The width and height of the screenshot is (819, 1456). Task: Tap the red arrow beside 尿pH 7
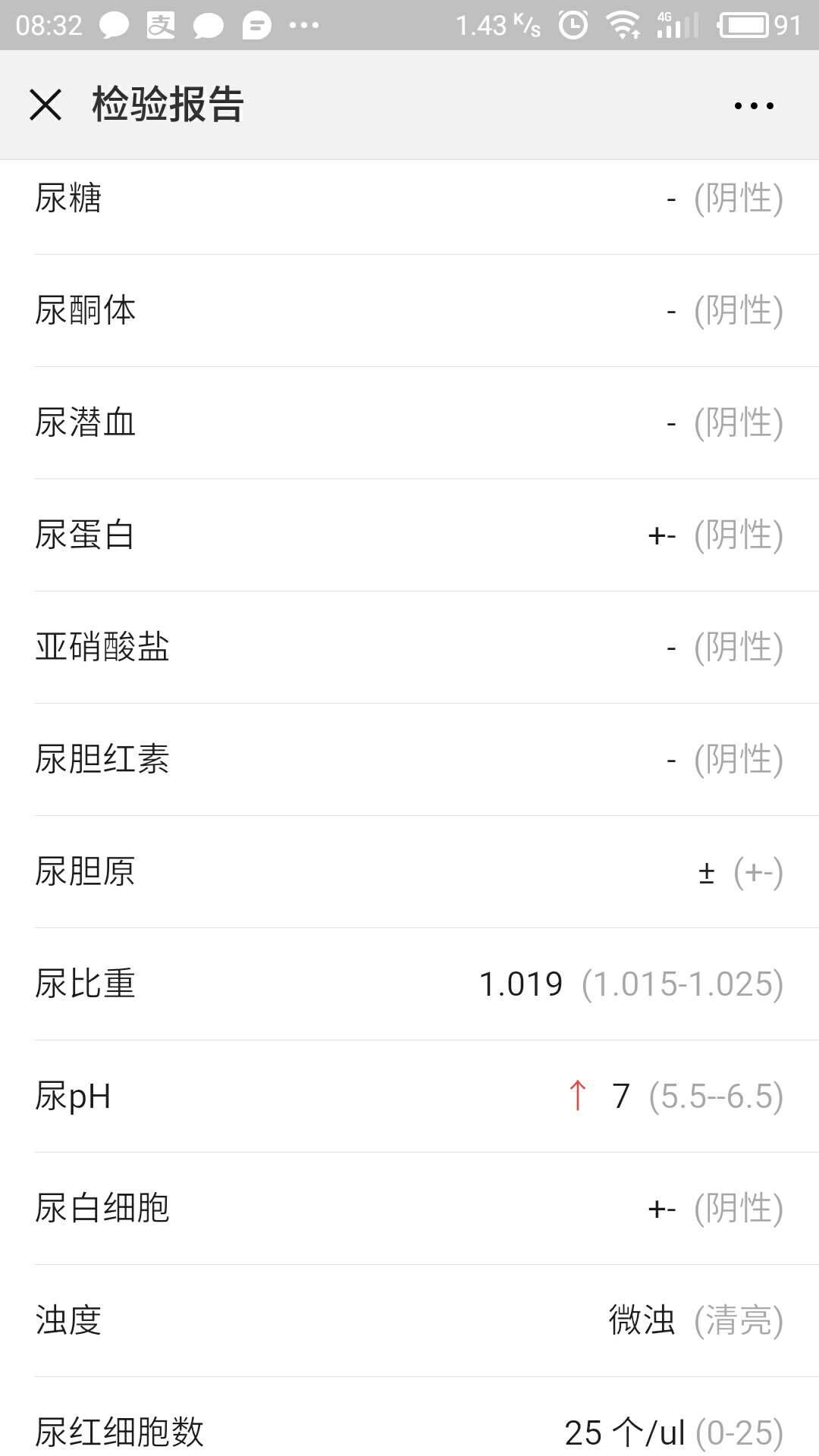click(x=579, y=1094)
